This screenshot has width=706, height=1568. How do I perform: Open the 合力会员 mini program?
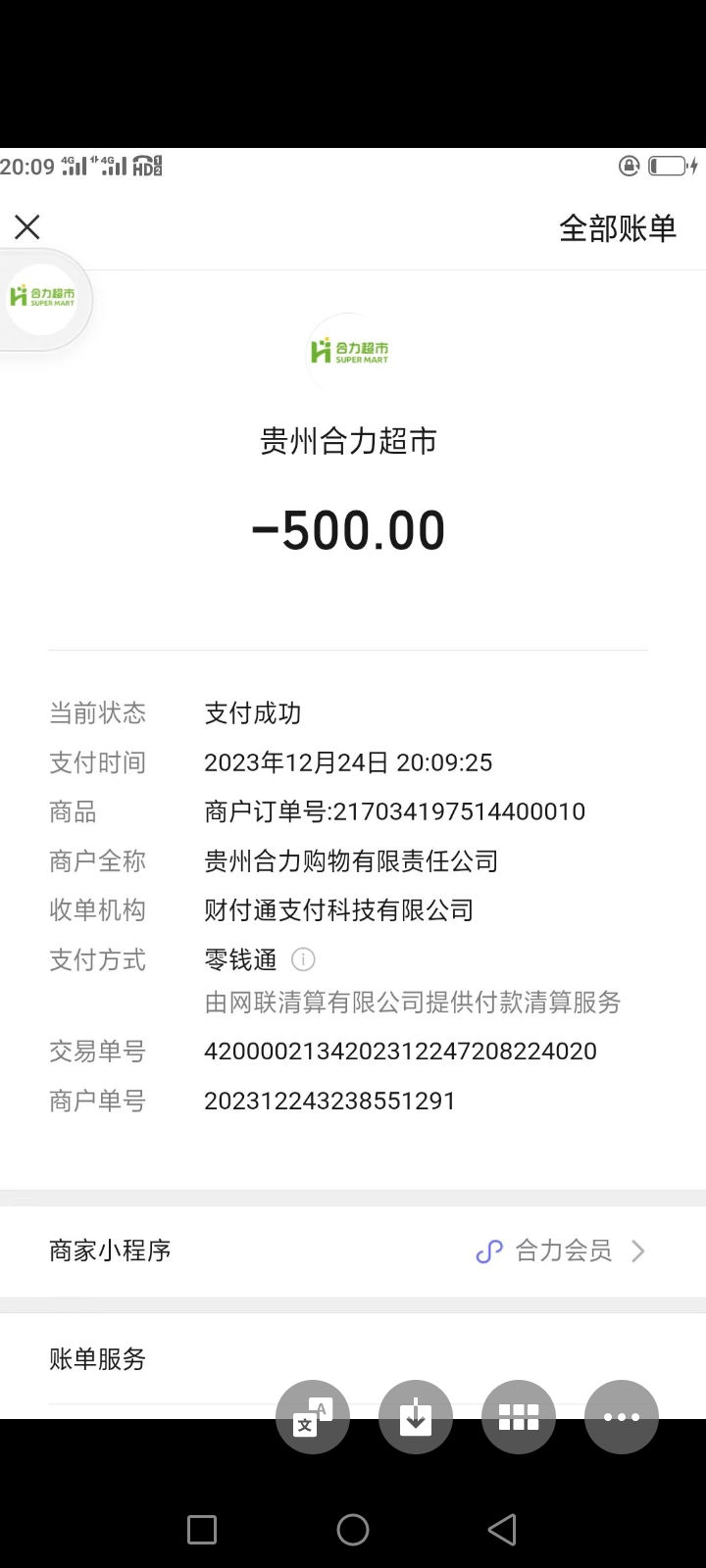[x=562, y=1250]
